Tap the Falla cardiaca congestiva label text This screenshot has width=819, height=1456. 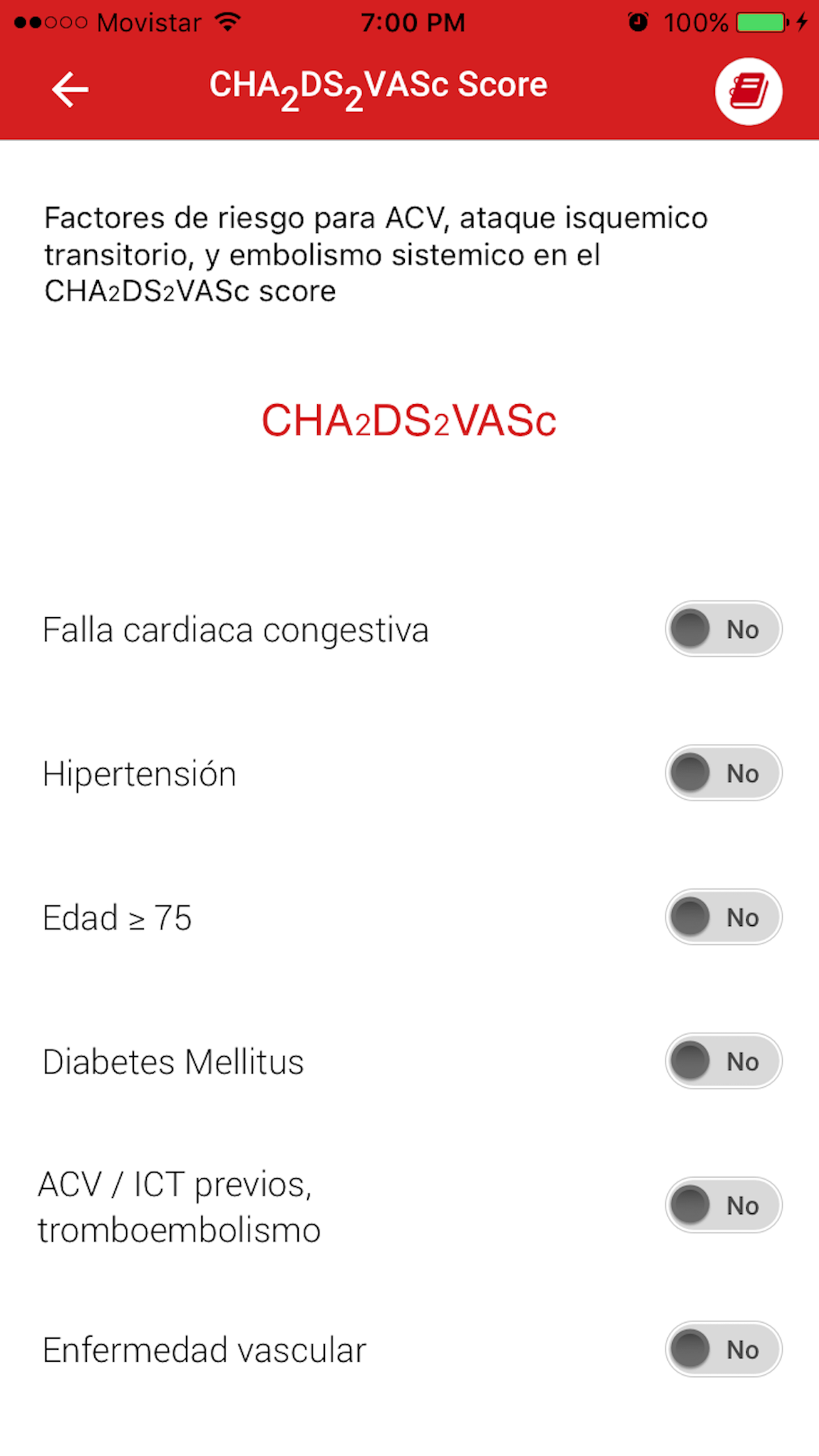click(235, 630)
